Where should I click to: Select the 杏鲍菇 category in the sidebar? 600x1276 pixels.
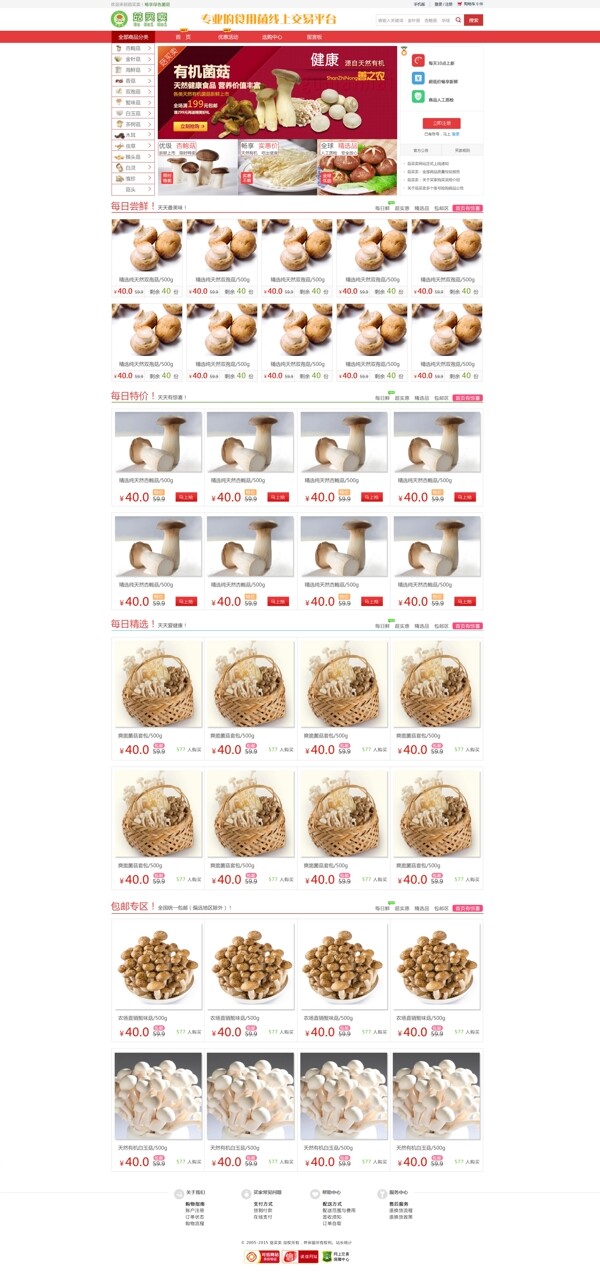coord(133,48)
